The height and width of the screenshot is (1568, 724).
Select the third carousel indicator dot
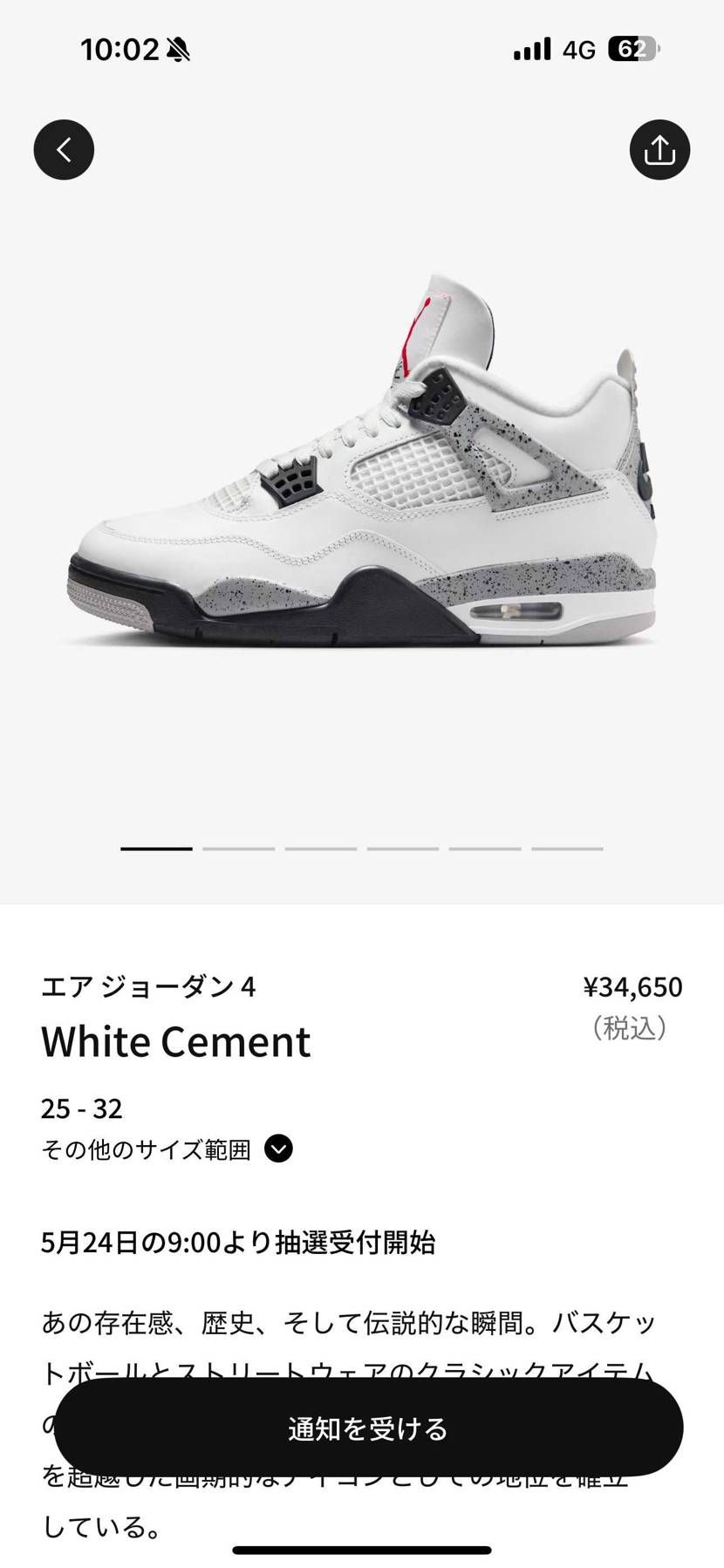[x=321, y=848]
